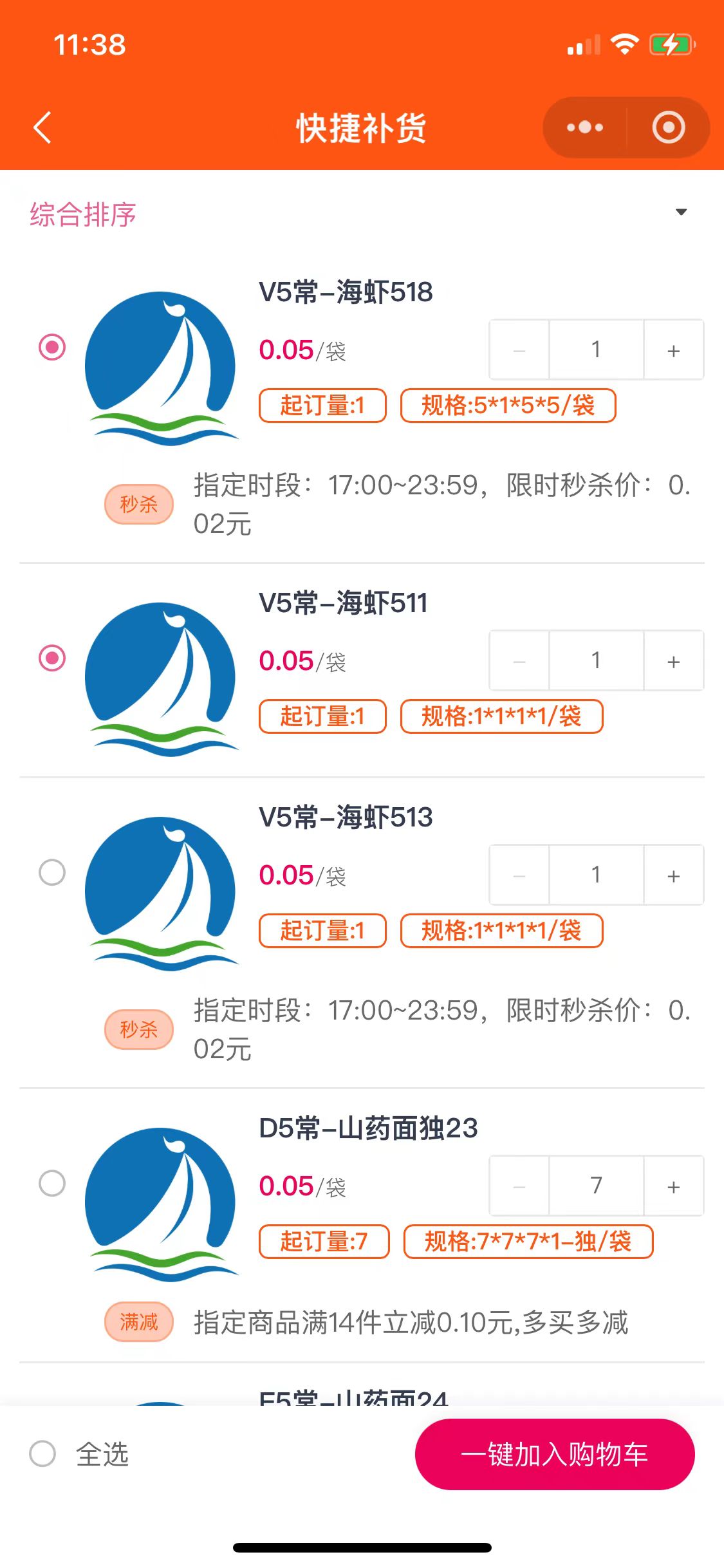The width and height of the screenshot is (724, 1568).
Task: Close the mini-program via the circle icon
Action: coord(668,127)
